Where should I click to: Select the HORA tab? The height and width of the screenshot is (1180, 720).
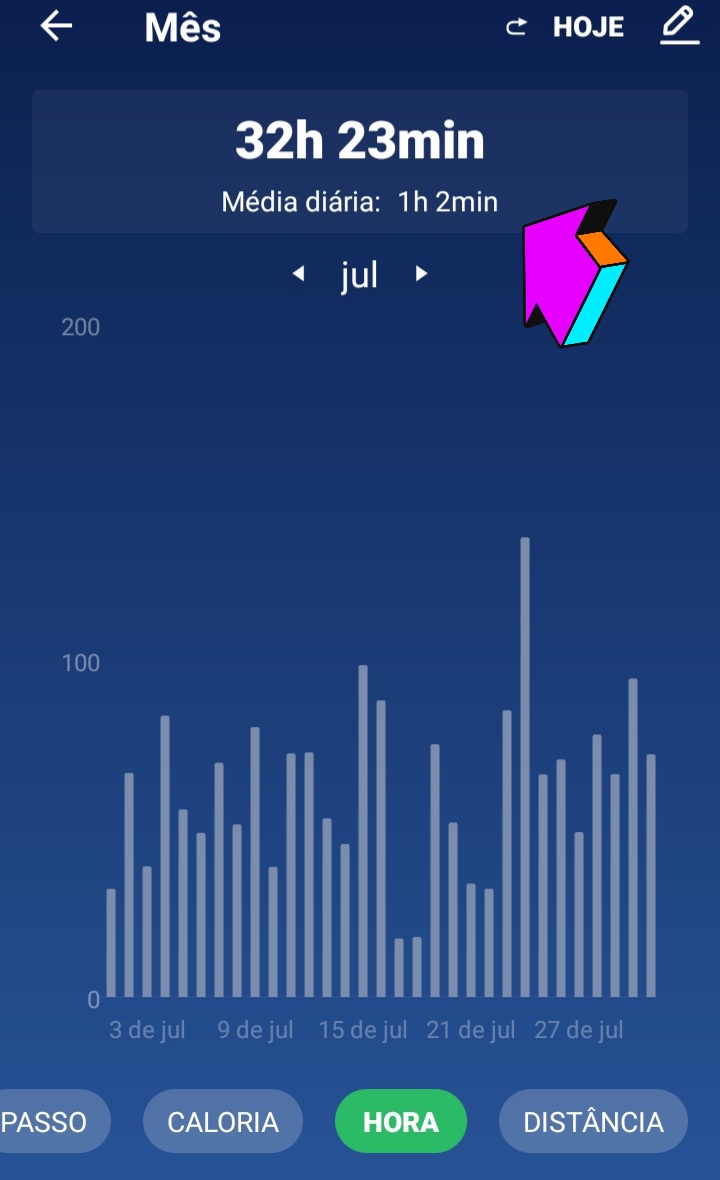click(401, 1121)
